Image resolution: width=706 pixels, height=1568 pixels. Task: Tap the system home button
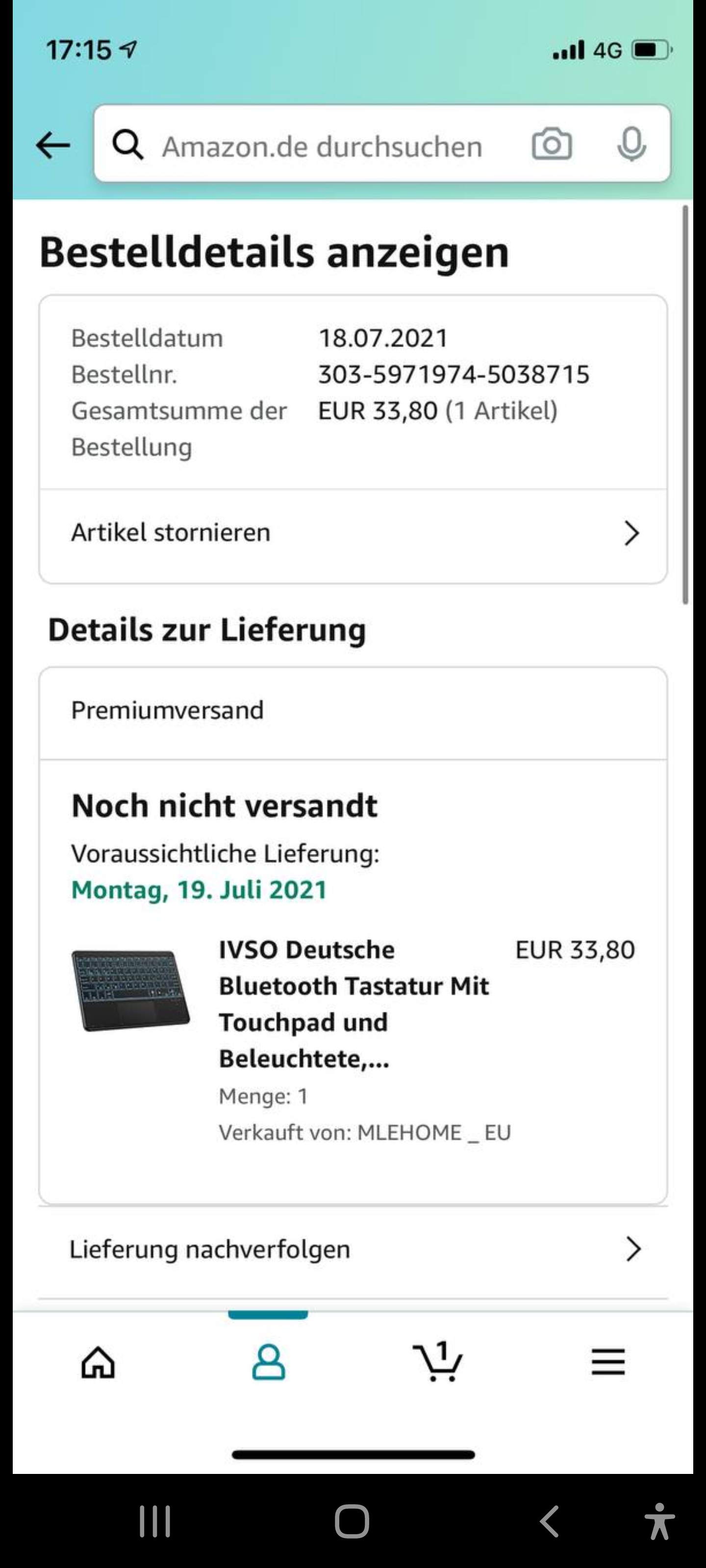click(x=352, y=1522)
